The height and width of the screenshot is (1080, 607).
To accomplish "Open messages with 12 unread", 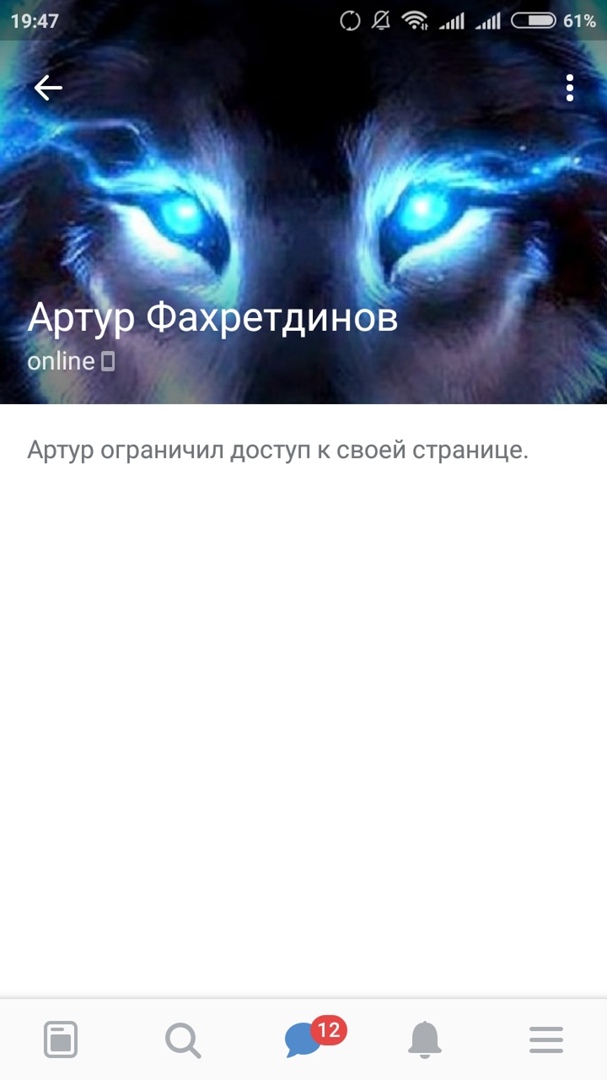I will 304,1040.
